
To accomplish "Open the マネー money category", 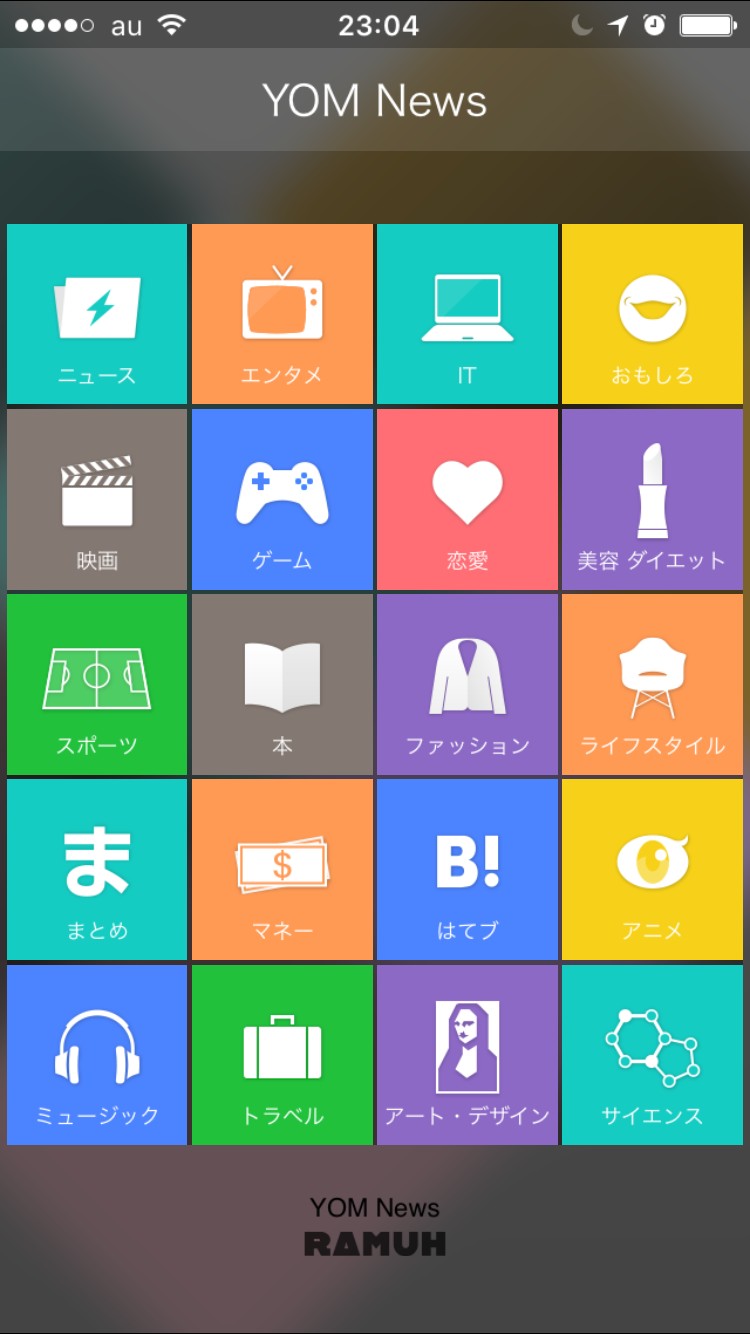I will coord(282,869).
